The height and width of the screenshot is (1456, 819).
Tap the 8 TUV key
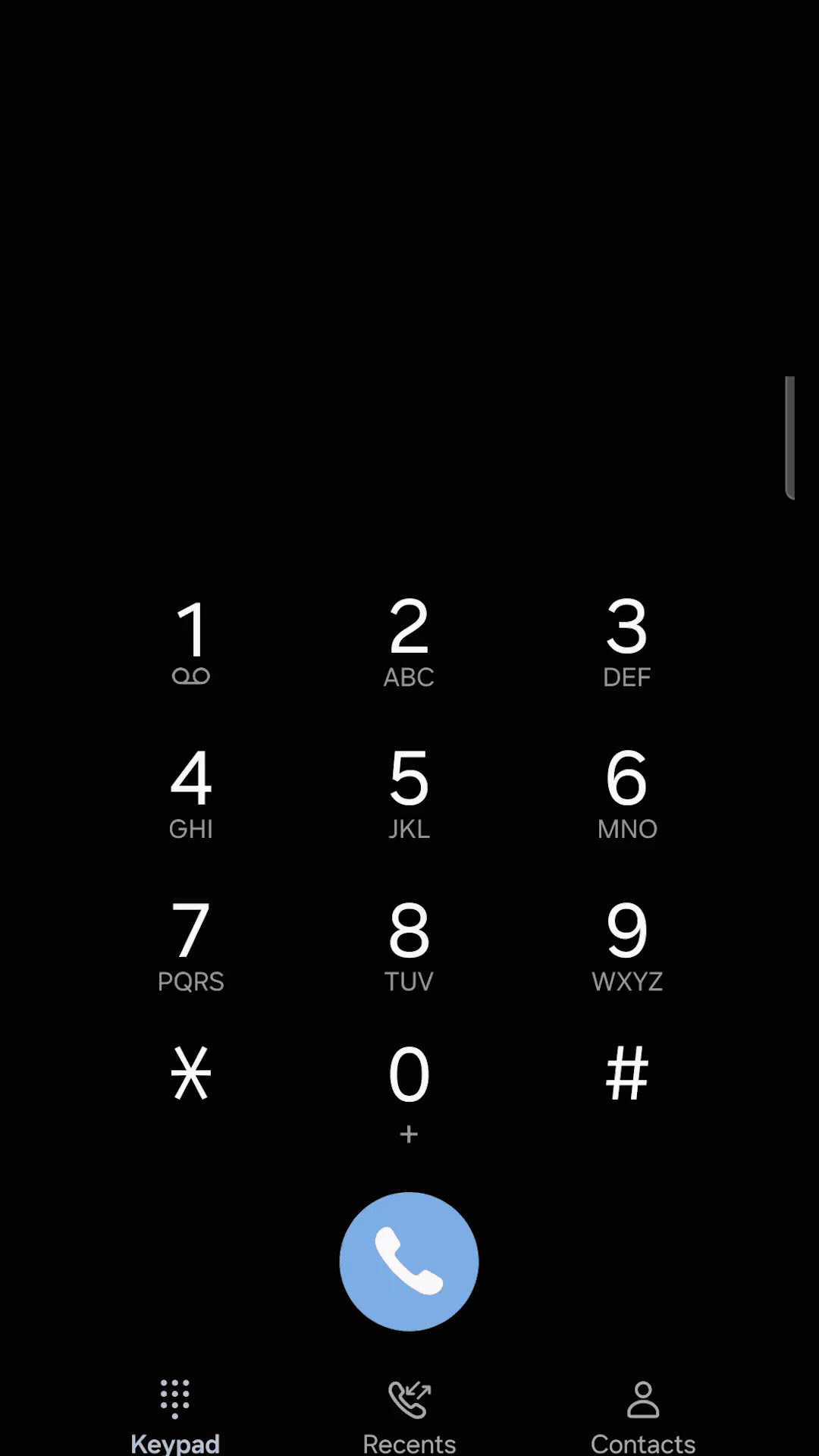[409, 945]
